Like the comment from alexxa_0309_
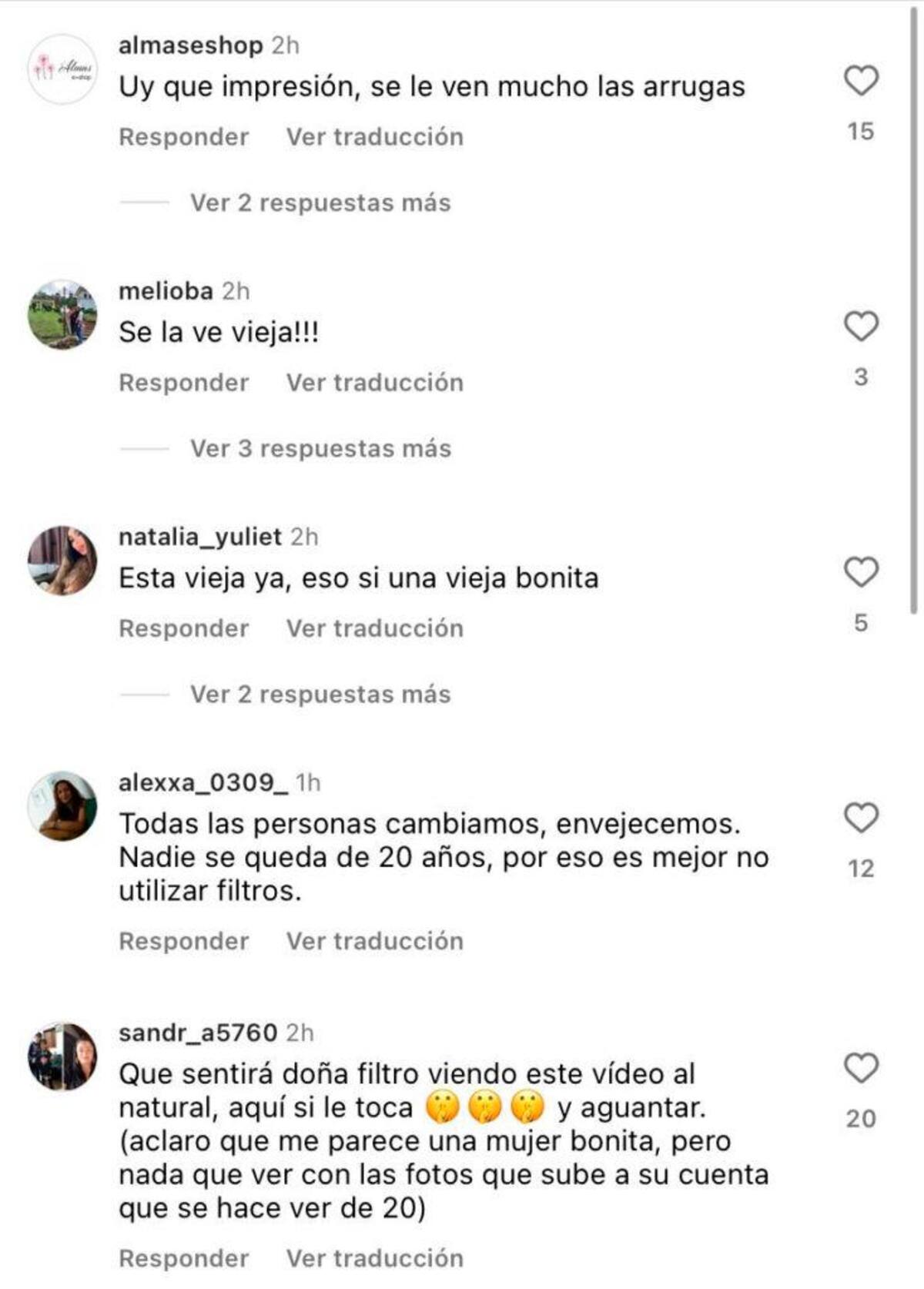This screenshot has width=924, height=1289. 861,819
